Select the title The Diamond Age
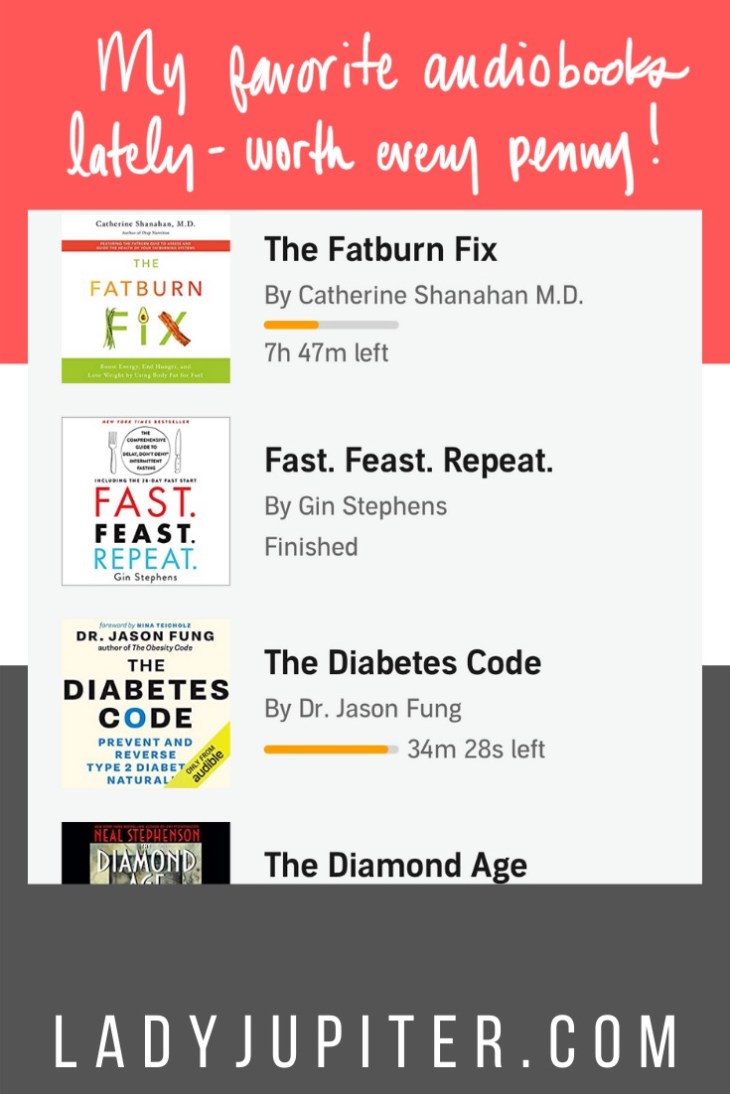Image resolution: width=730 pixels, height=1094 pixels. pyautogui.click(x=395, y=865)
